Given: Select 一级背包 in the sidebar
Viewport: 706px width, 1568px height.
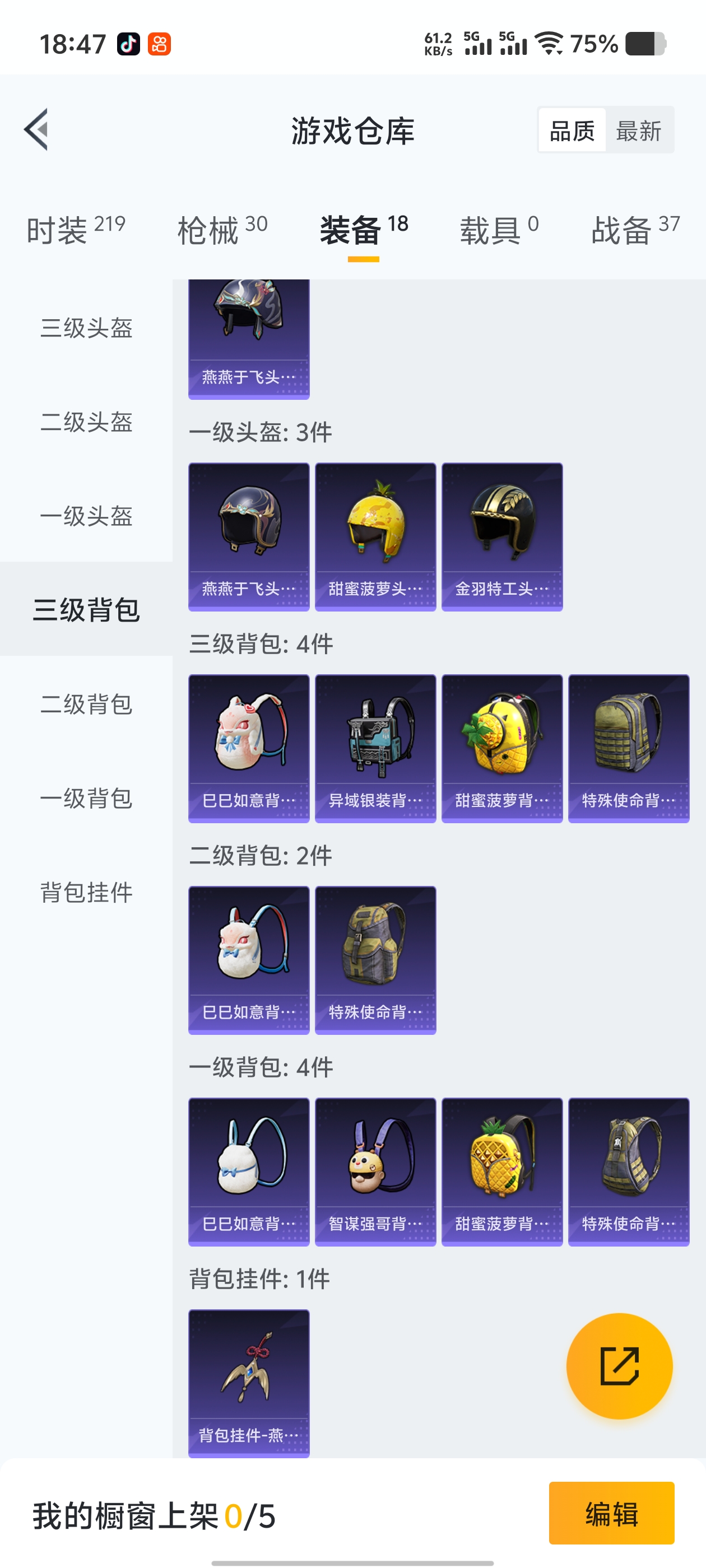Looking at the screenshot, I should pos(86,799).
